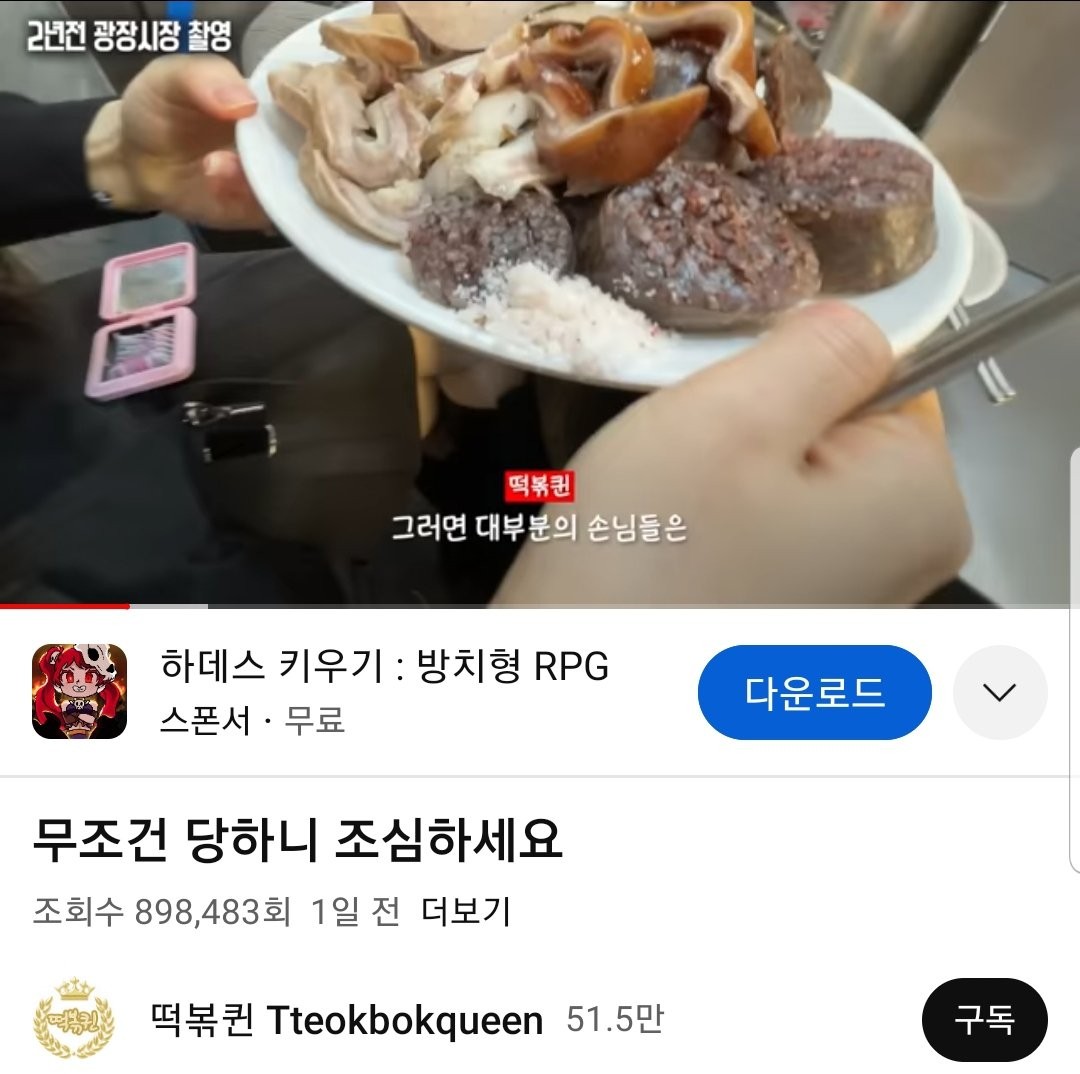This screenshot has height=1074, width=1080.
Task: Open the 떡볶퀸 Tteokbokqueen channel name
Action: pos(346,1020)
